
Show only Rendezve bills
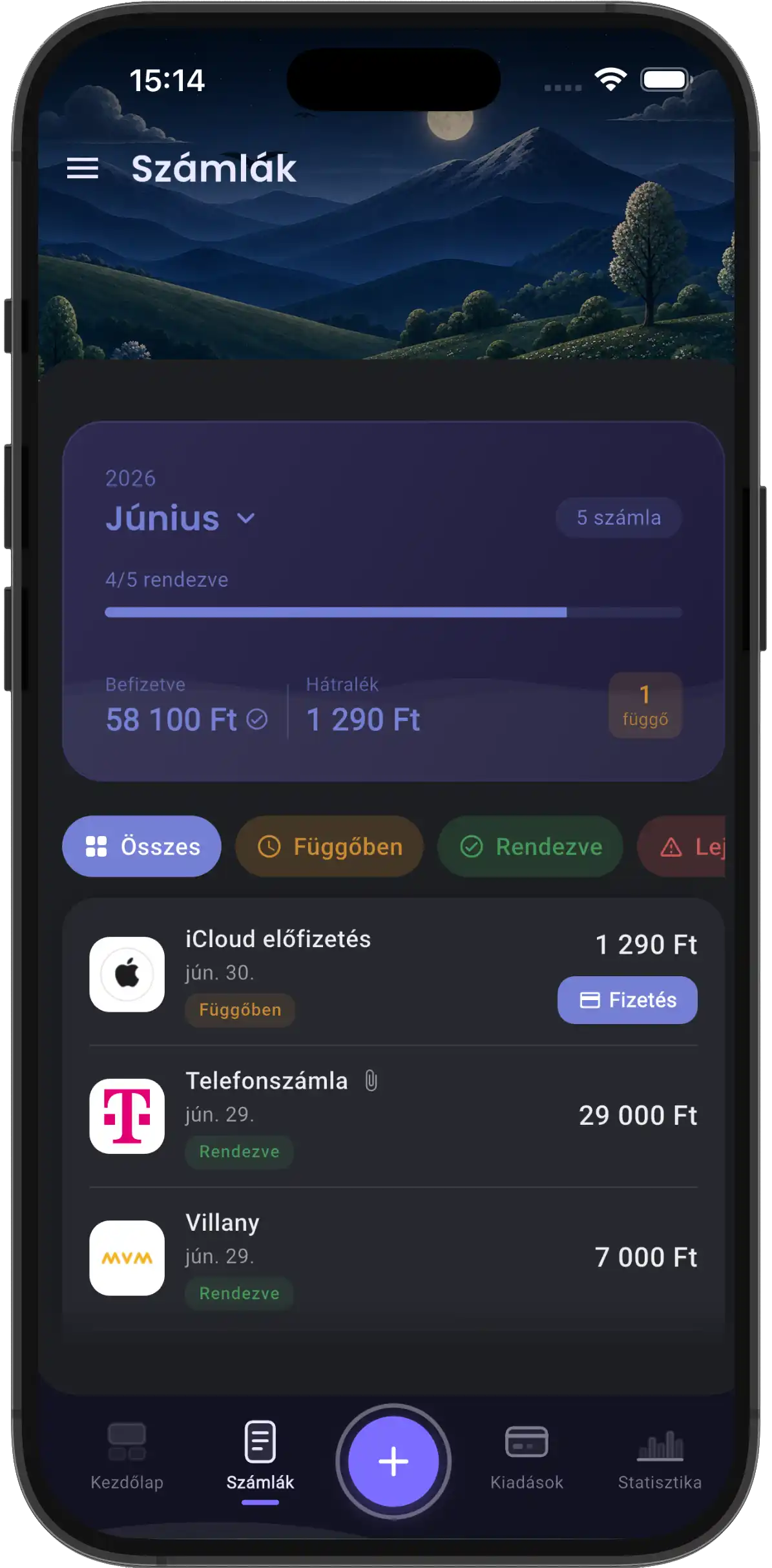click(530, 846)
